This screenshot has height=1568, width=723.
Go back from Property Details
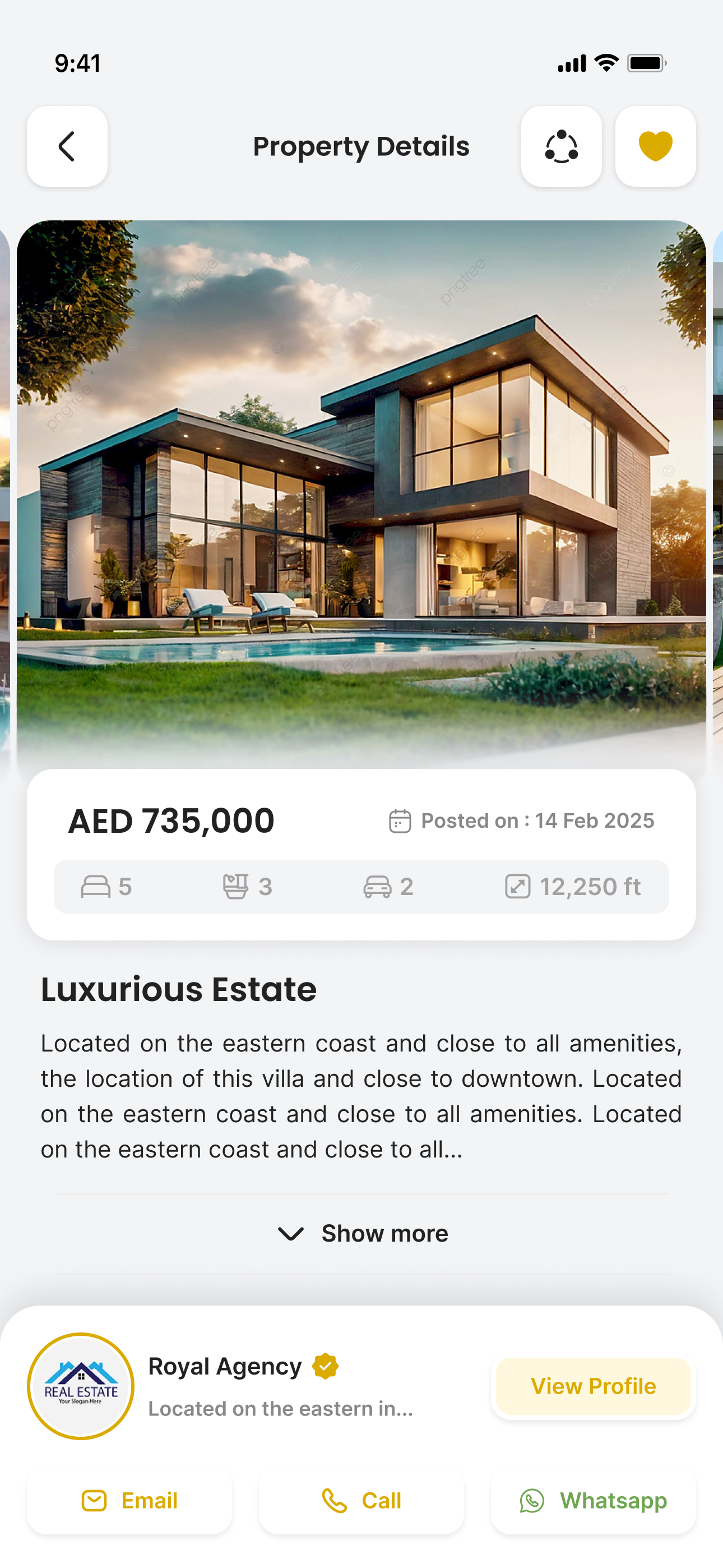coord(67,146)
